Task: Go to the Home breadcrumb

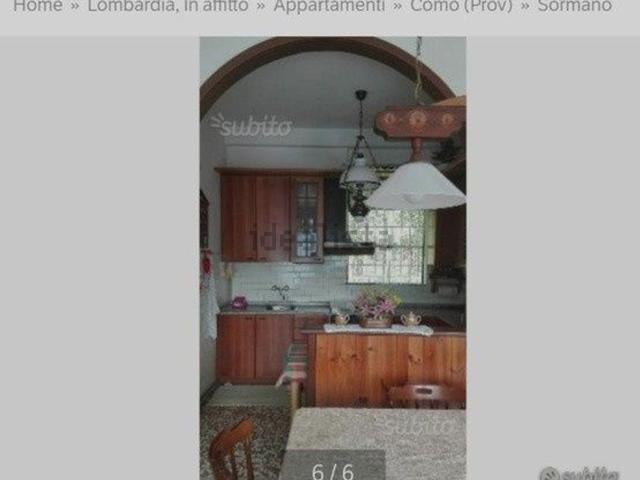Action: click(37, 6)
